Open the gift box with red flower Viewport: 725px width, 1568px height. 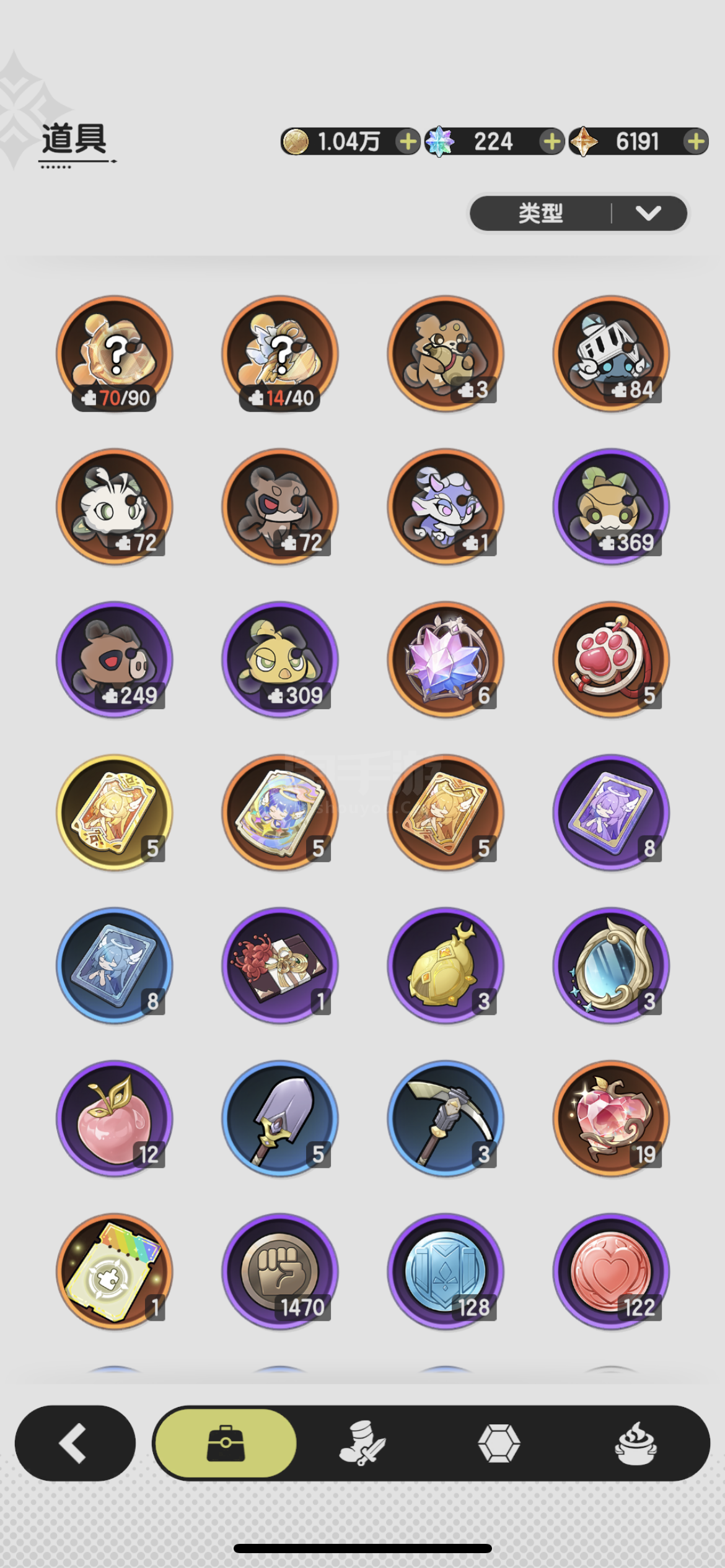click(x=280, y=965)
